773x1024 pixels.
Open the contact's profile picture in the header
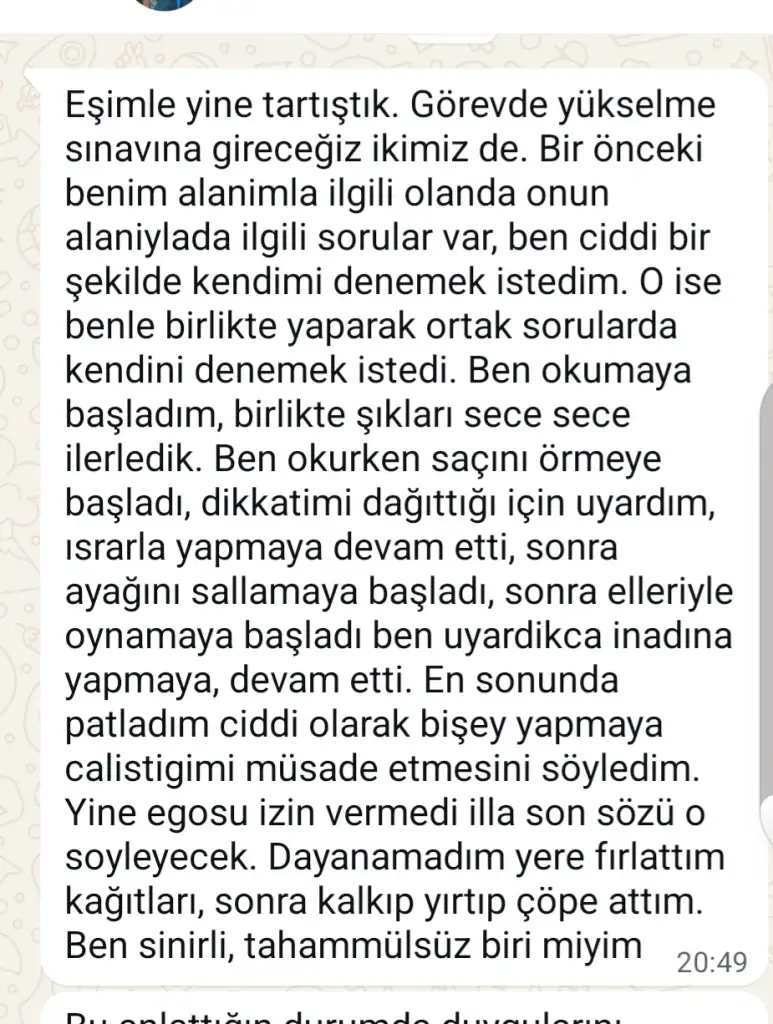pos(163,4)
